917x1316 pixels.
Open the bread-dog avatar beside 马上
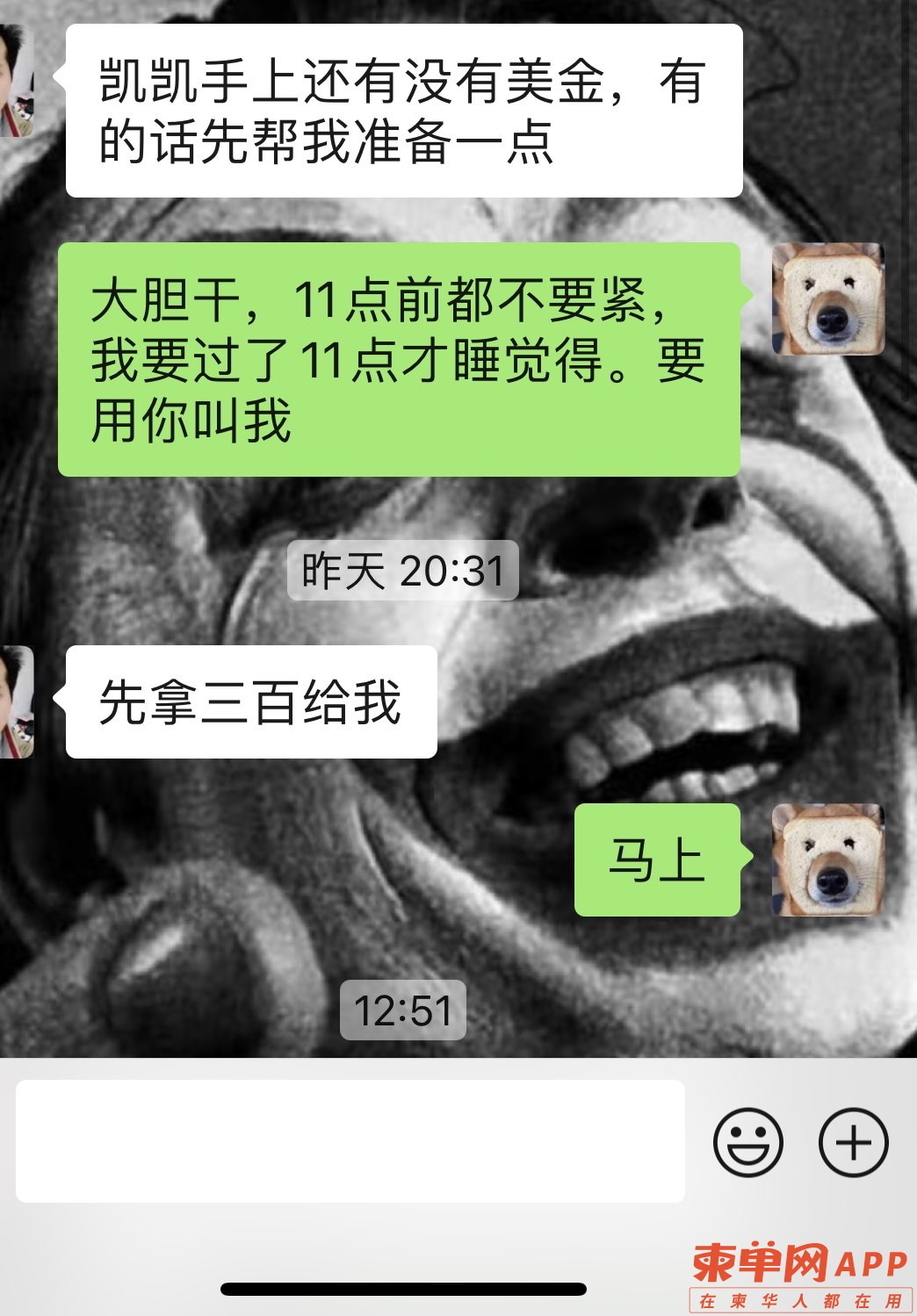coord(827,859)
